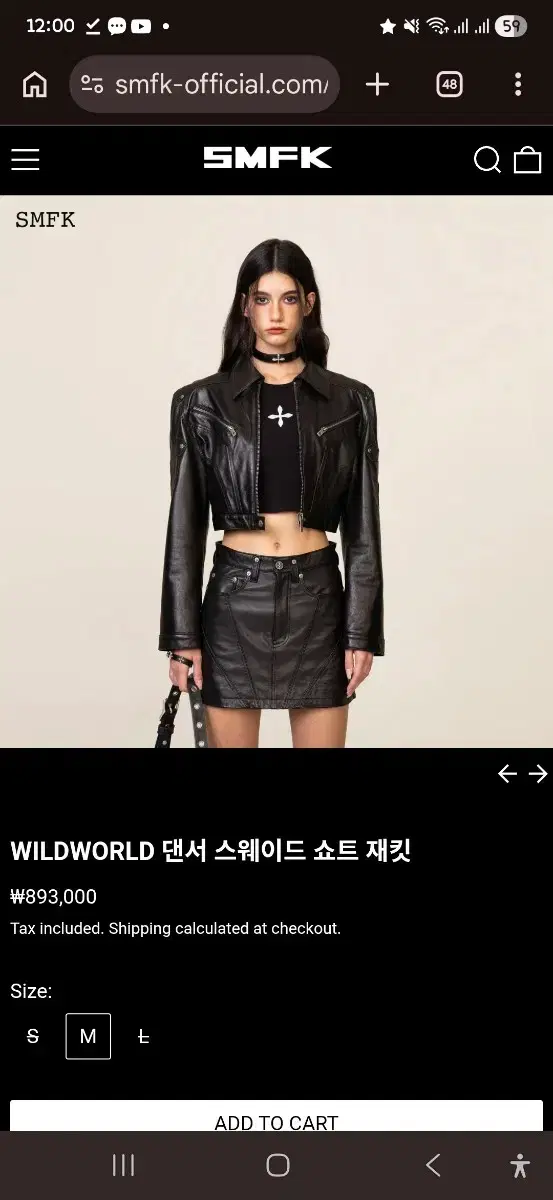Open the tab switcher showing 48
553x1200 pixels.
[x=449, y=84]
